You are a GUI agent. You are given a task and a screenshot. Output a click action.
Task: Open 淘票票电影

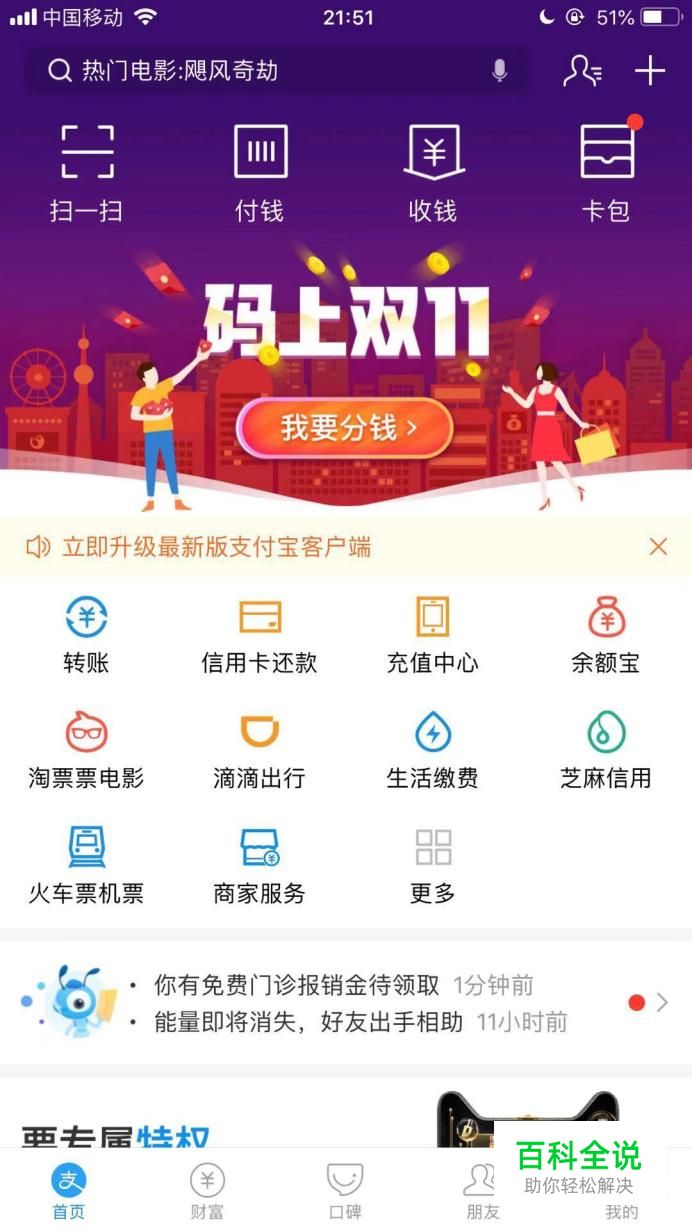pos(87,750)
